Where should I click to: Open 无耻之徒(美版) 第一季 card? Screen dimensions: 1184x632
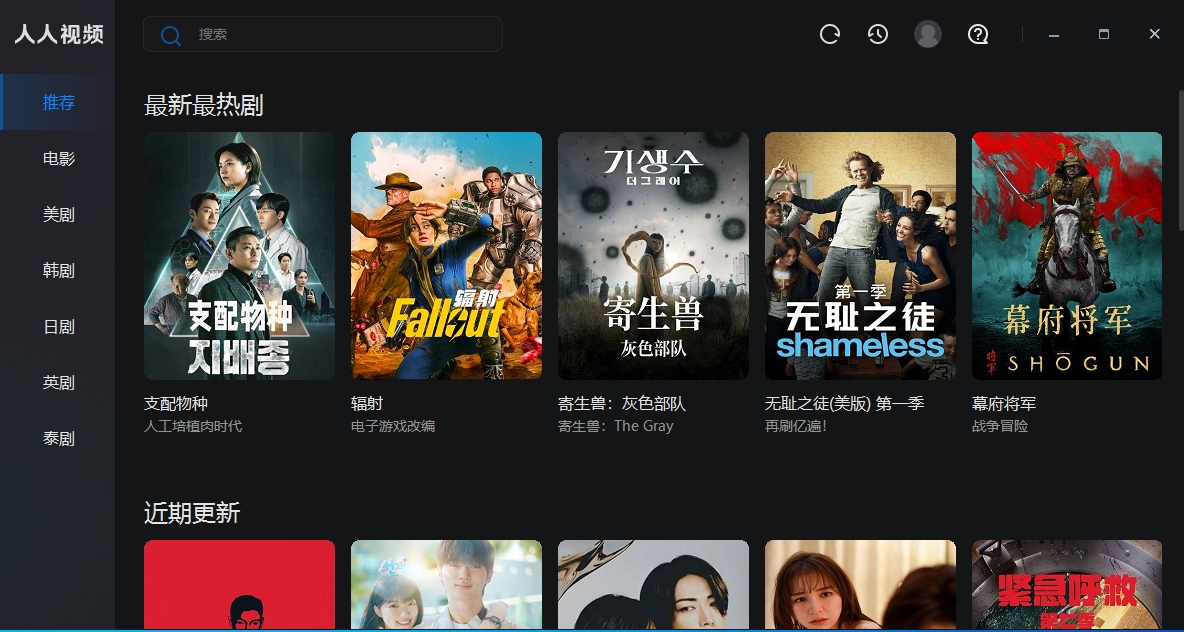pos(860,256)
